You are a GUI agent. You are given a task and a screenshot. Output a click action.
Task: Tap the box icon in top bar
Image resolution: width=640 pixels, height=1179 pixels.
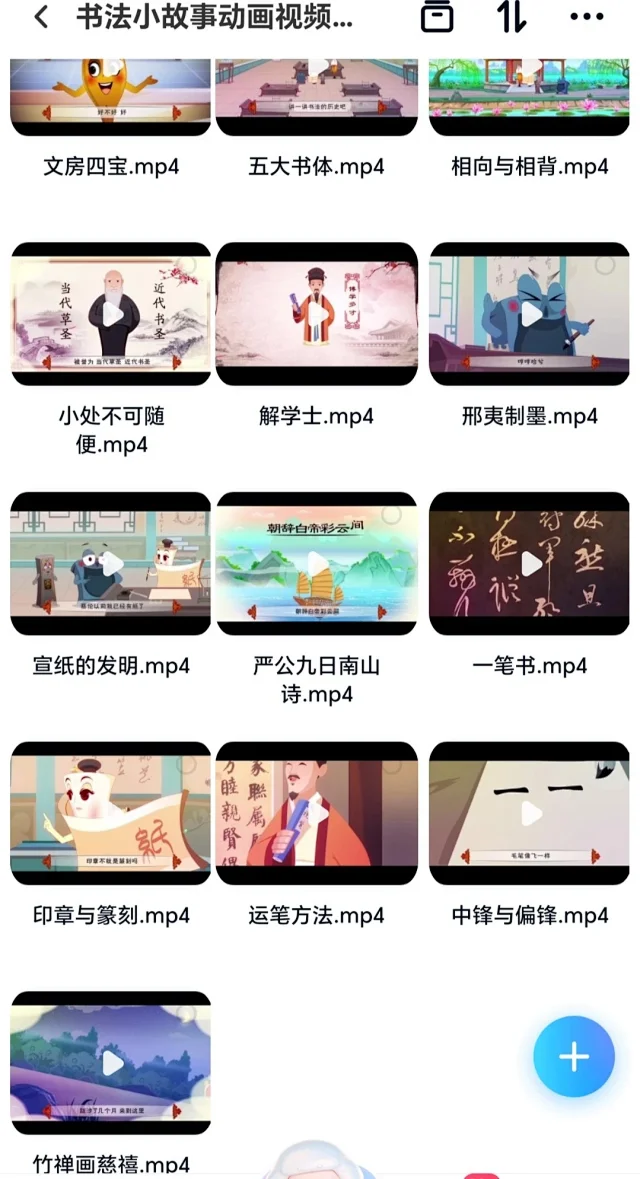coord(437,17)
